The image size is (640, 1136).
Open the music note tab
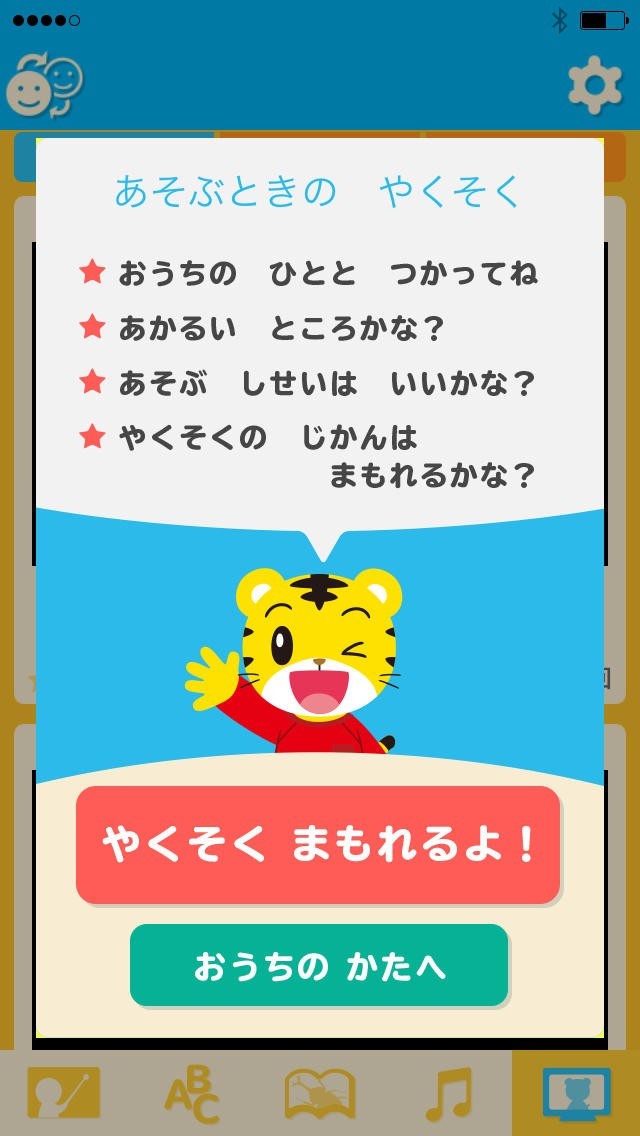coord(448,1093)
